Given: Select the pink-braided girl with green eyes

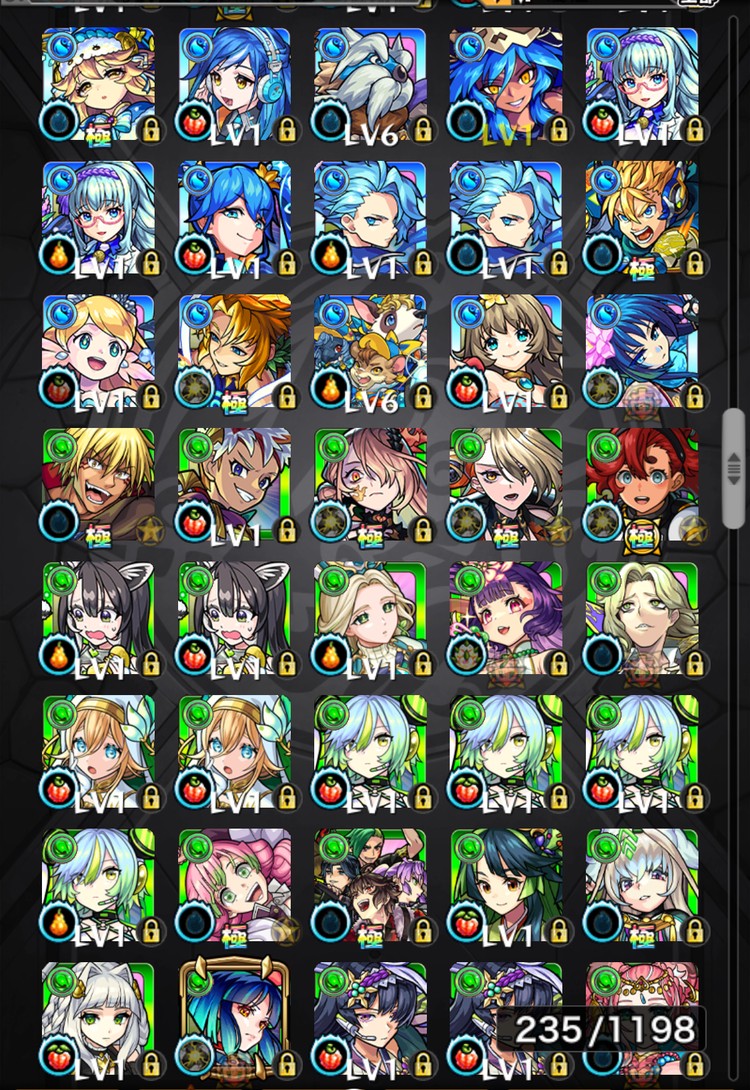Looking at the screenshot, I should [x=234, y=887].
